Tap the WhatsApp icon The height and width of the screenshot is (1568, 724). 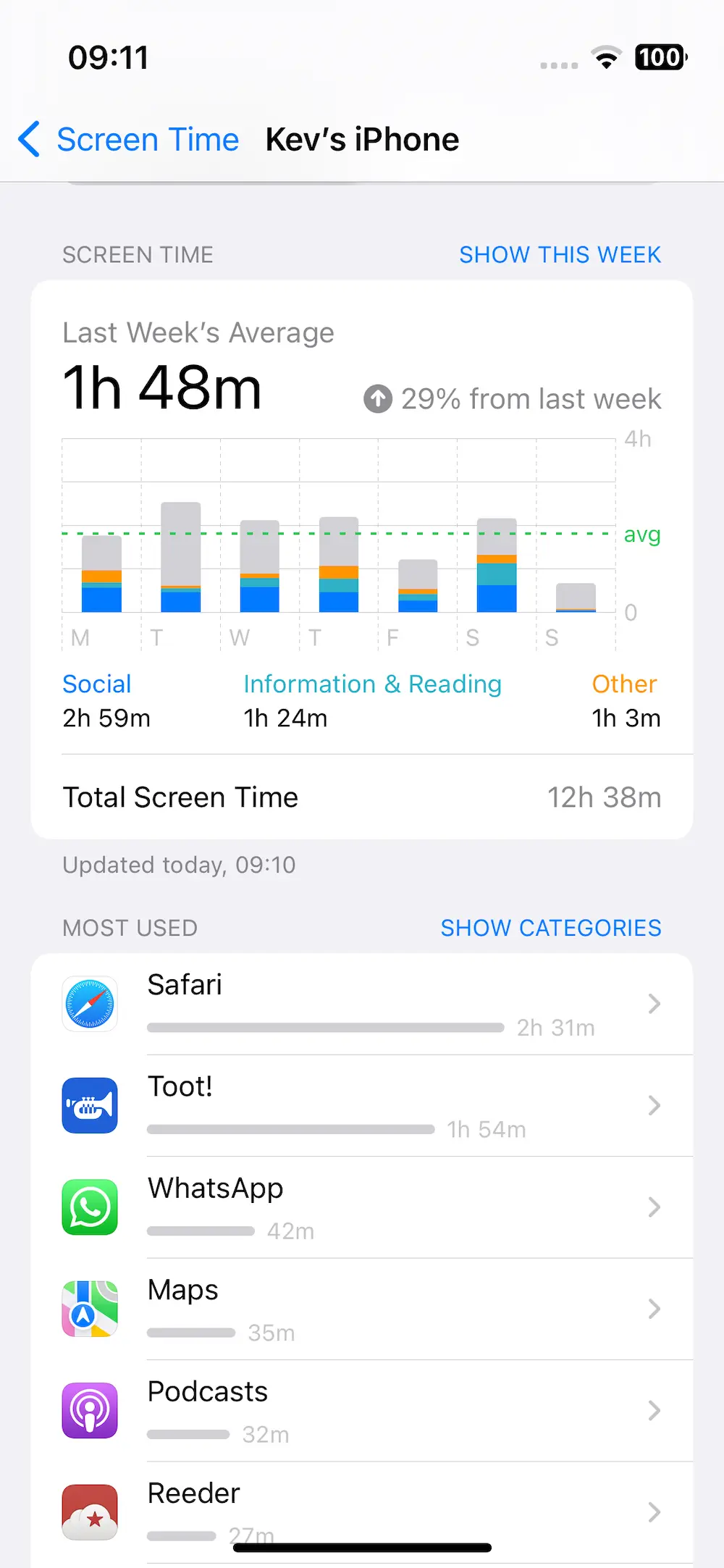(89, 1207)
